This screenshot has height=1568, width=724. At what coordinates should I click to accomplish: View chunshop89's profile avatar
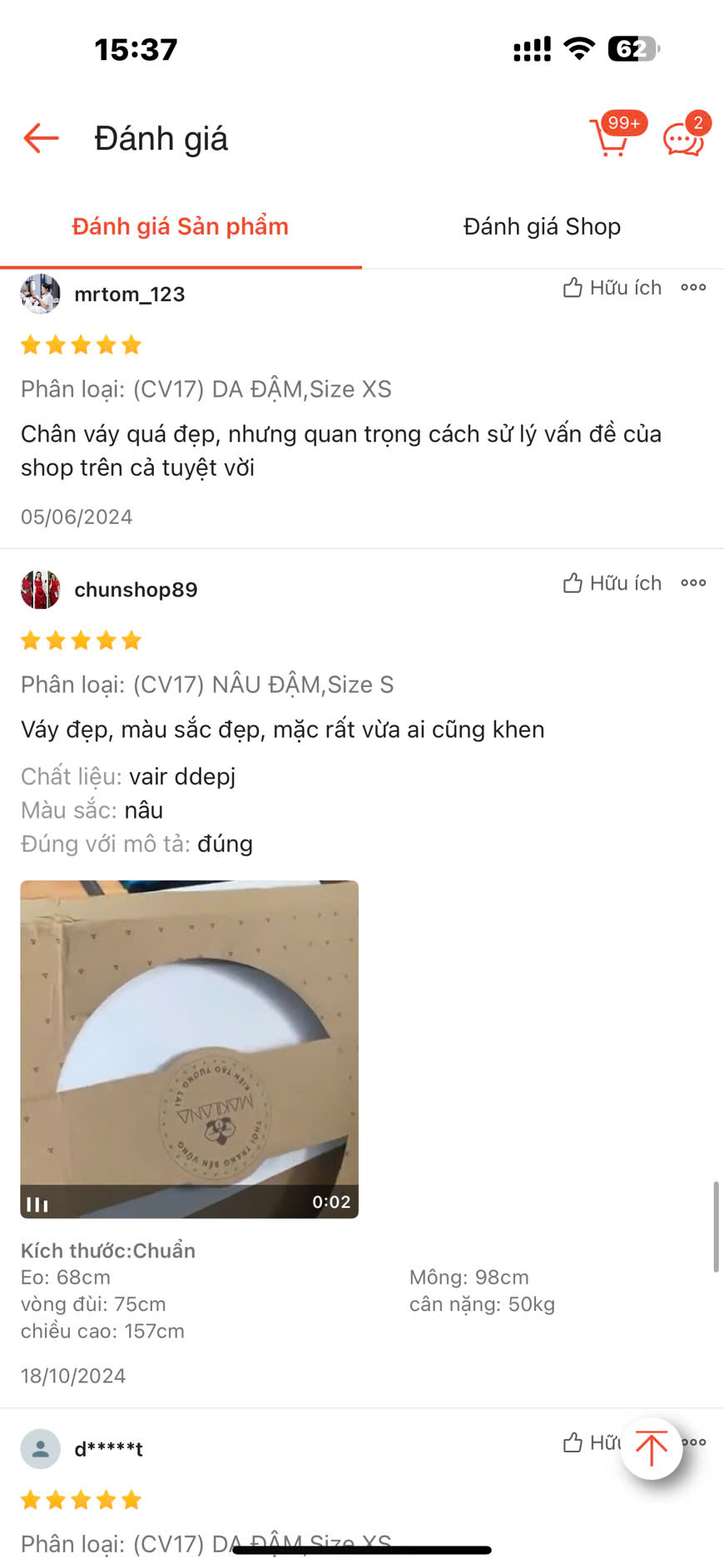(x=40, y=590)
